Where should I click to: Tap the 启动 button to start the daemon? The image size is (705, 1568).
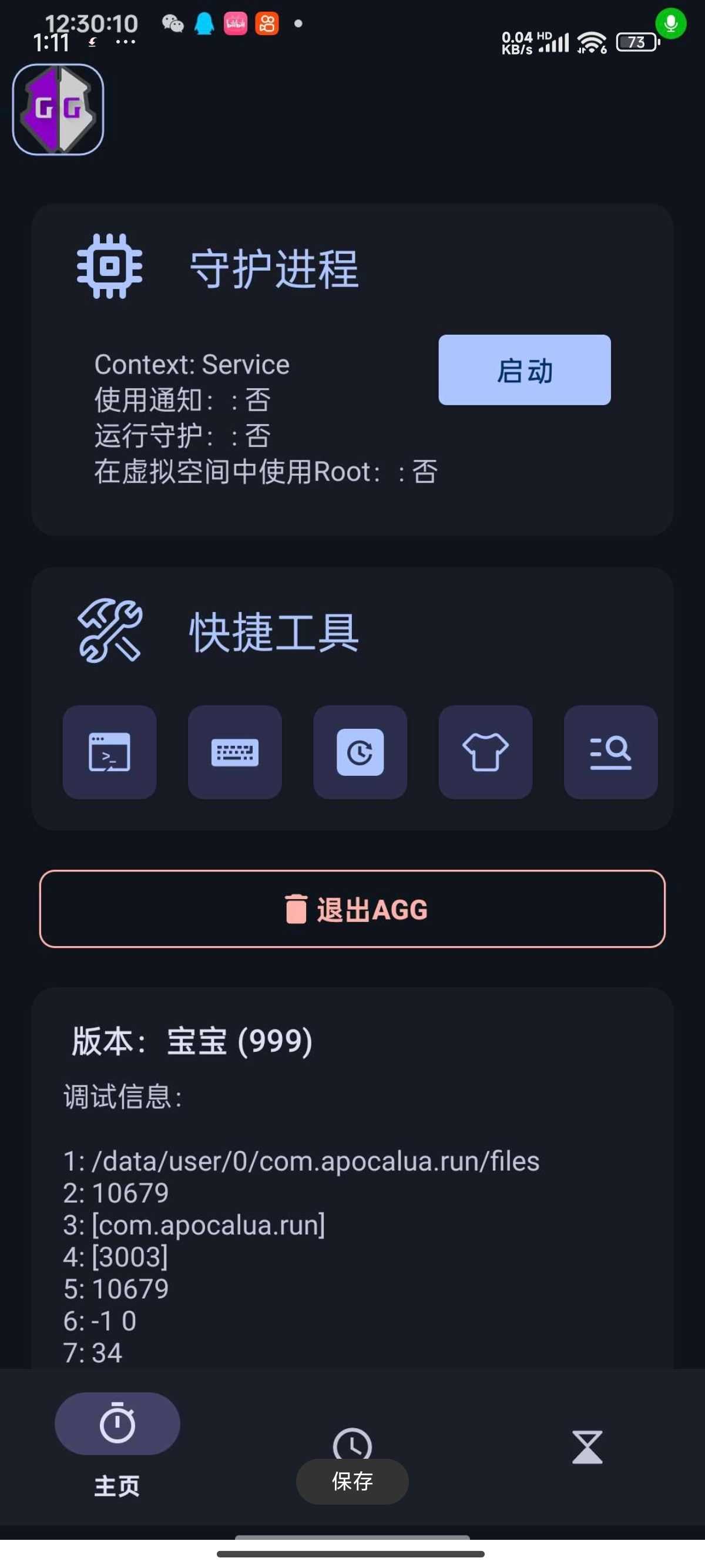click(x=524, y=369)
